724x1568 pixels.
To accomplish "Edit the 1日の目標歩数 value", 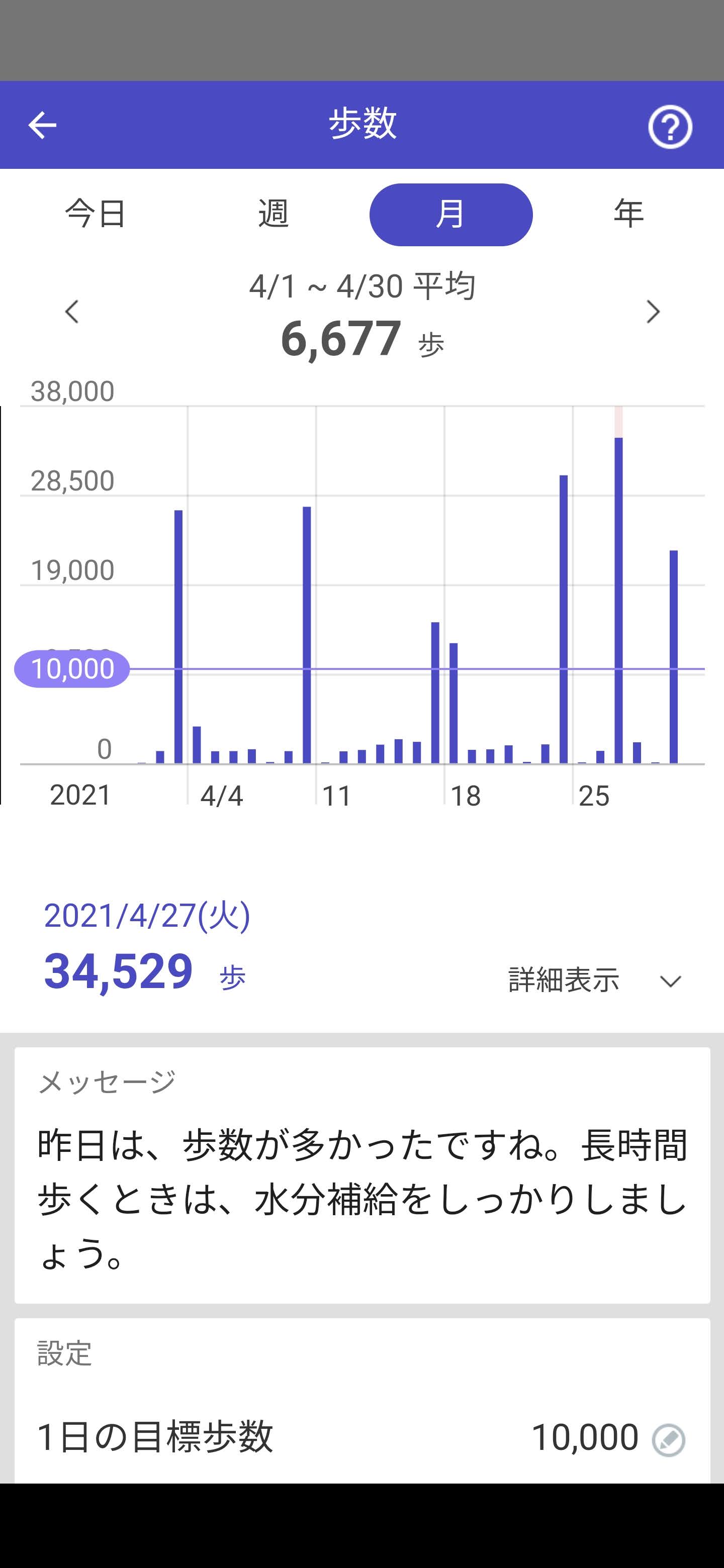I will [x=668, y=1439].
